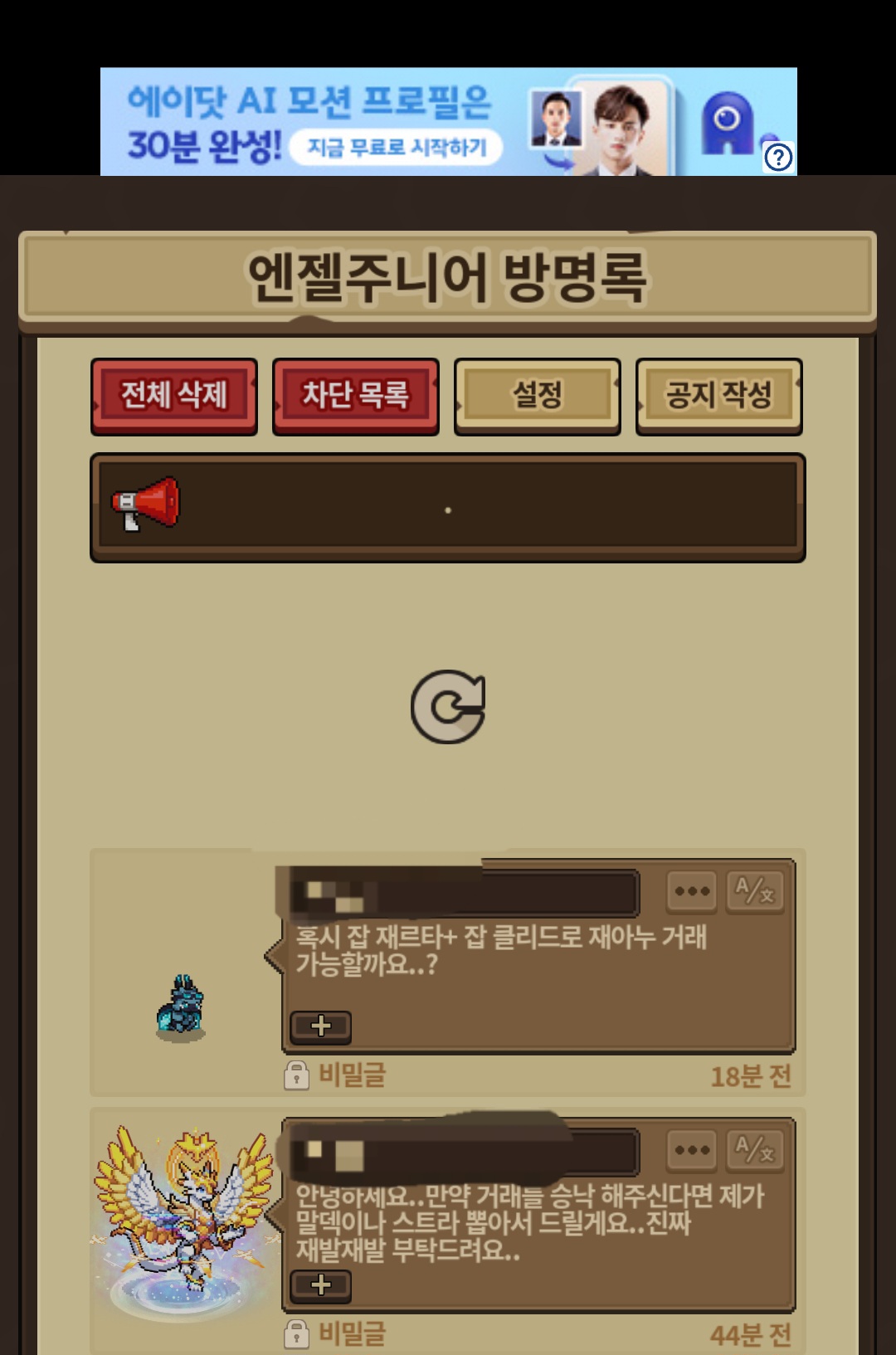Screen dimensions: 896x1355
Task: Open the options menu on the 44분 전 message
Action: point(692,1151)
